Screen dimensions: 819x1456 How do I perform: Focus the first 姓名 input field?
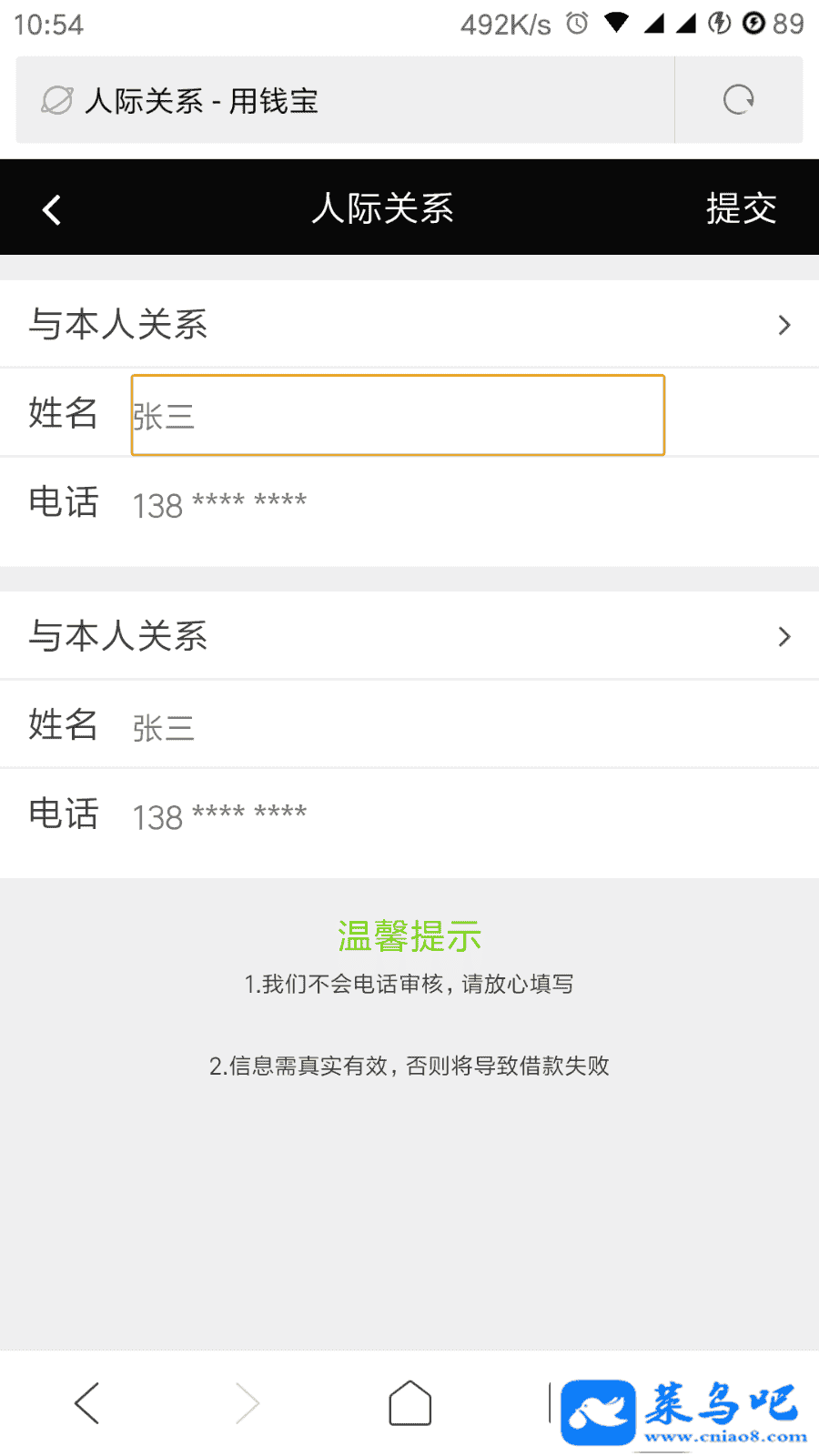click(x=398, y=415)
